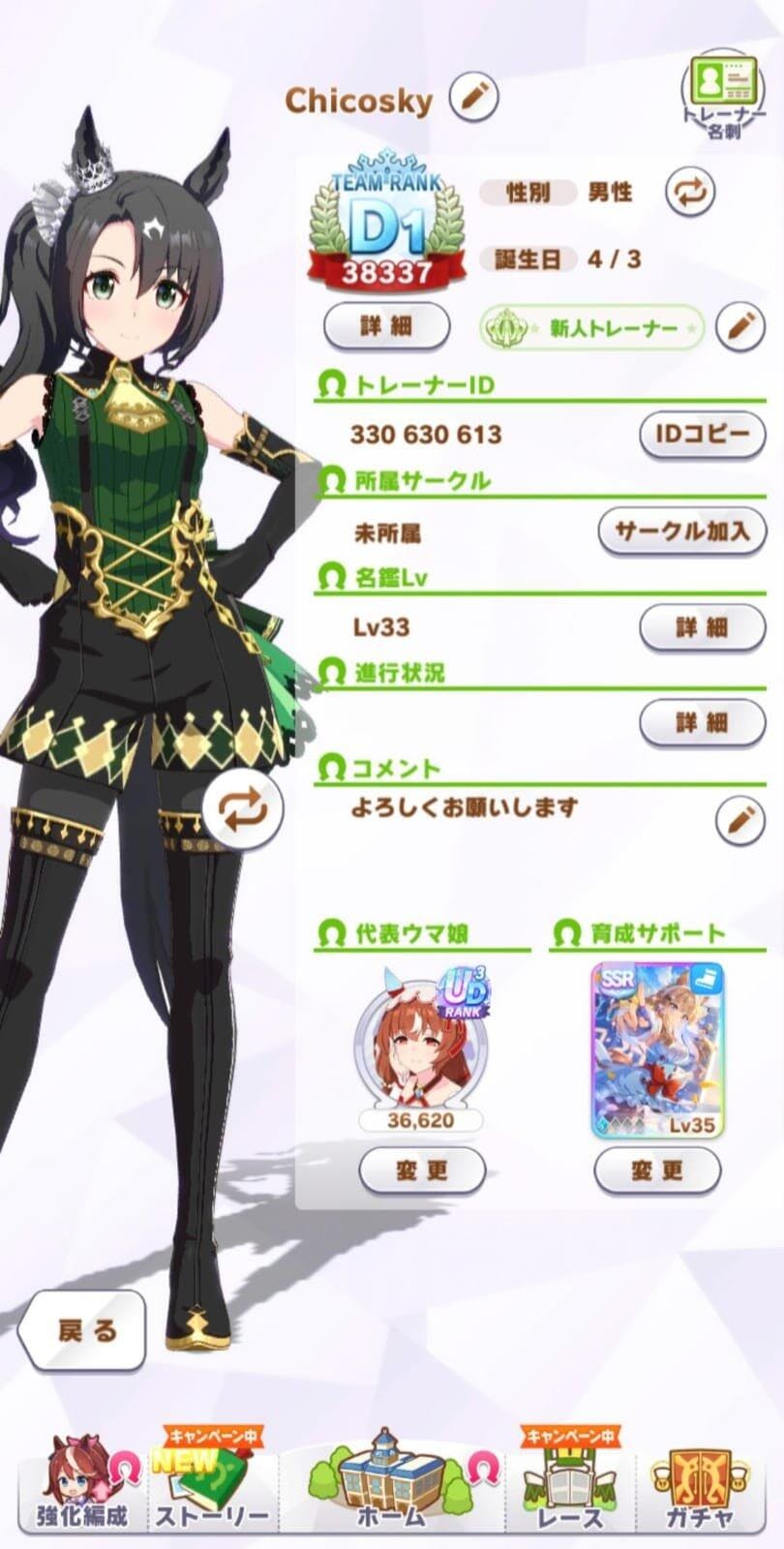Tap サークル加入 to join a circle
The image size is (784, 1549).
pyautogui.click(x=682, y=531)
